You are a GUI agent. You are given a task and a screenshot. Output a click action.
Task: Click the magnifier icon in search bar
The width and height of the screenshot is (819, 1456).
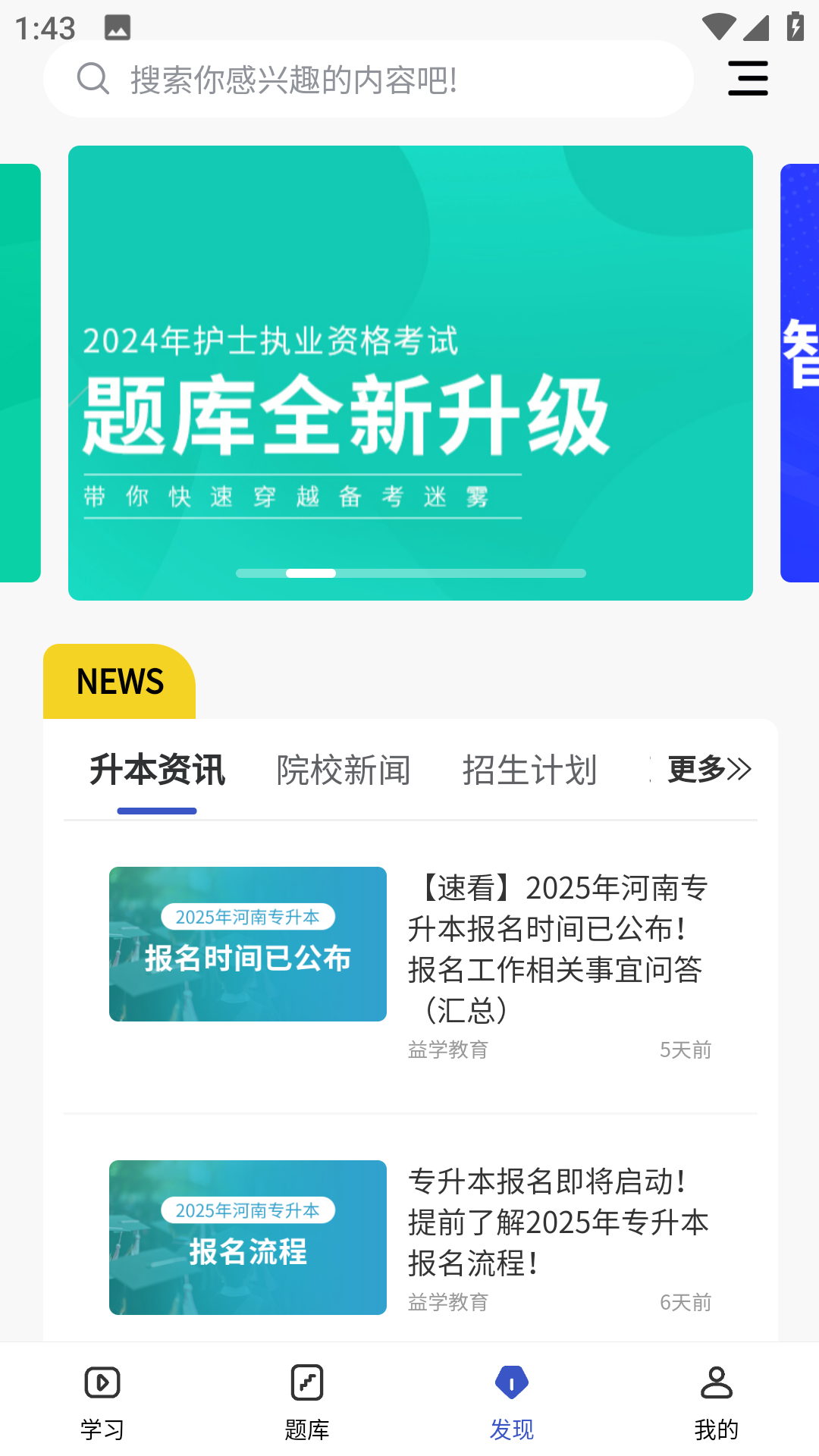pyautogui.click(x=93, y=78)
